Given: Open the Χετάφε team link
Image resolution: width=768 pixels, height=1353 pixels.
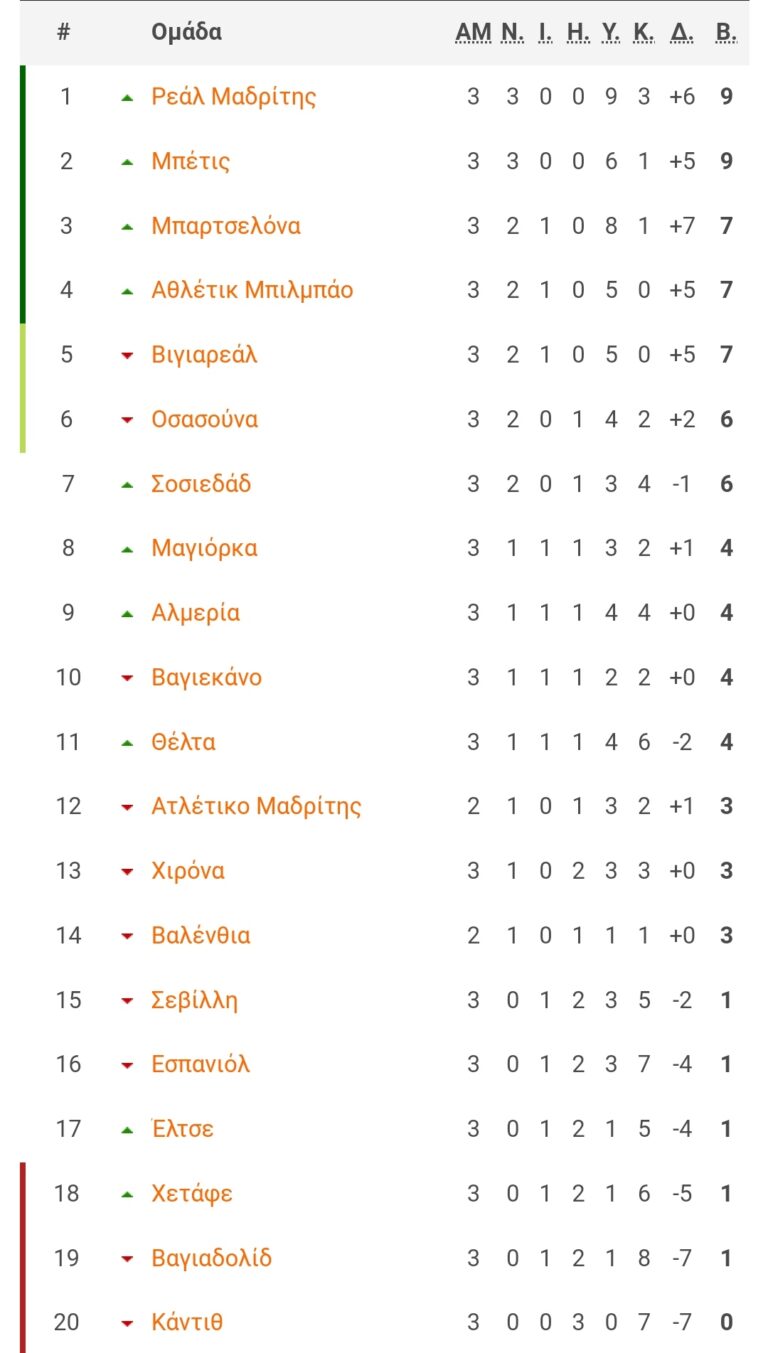Looking at the screenshot, I should [191, 1193].
